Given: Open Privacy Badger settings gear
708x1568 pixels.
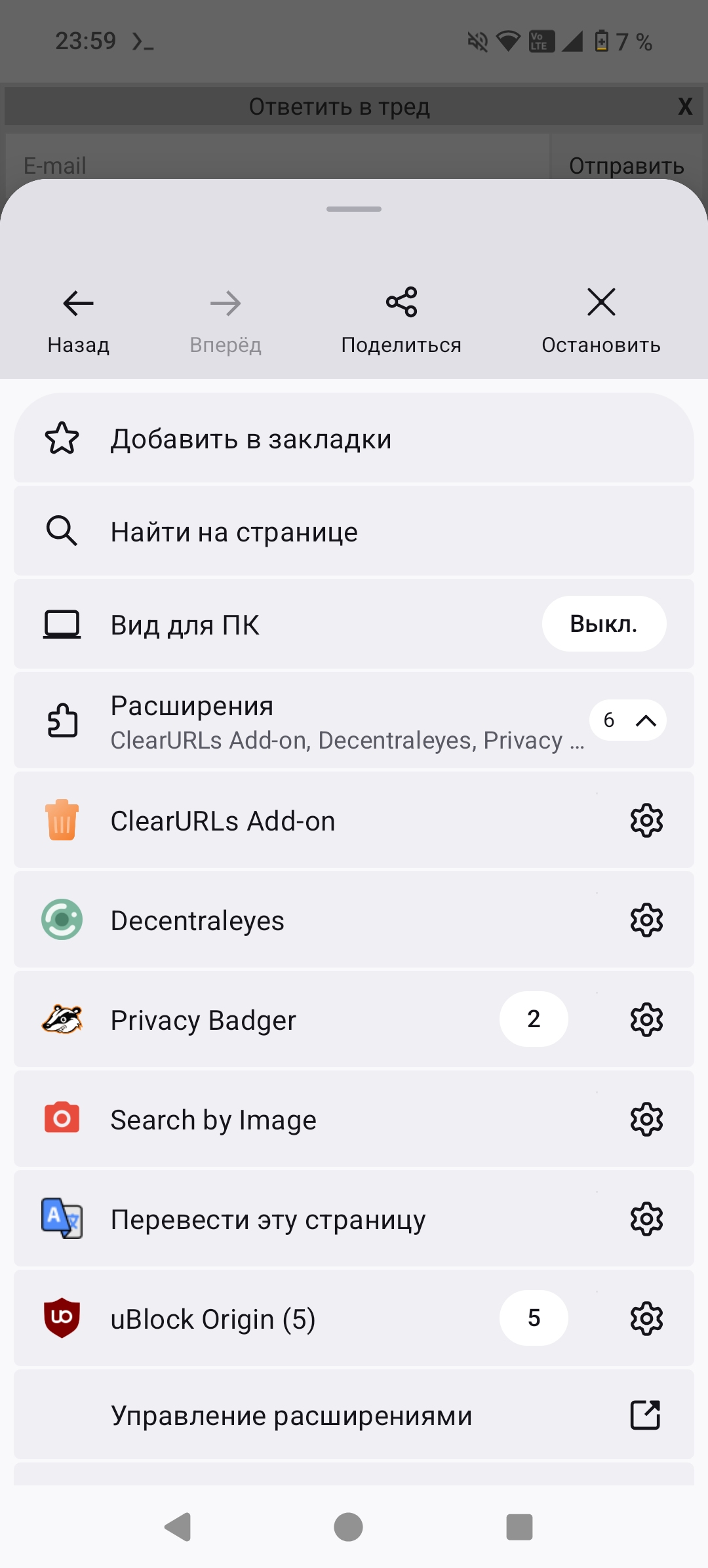Looking at the screenshot, I should click(x=646, y=1020).
